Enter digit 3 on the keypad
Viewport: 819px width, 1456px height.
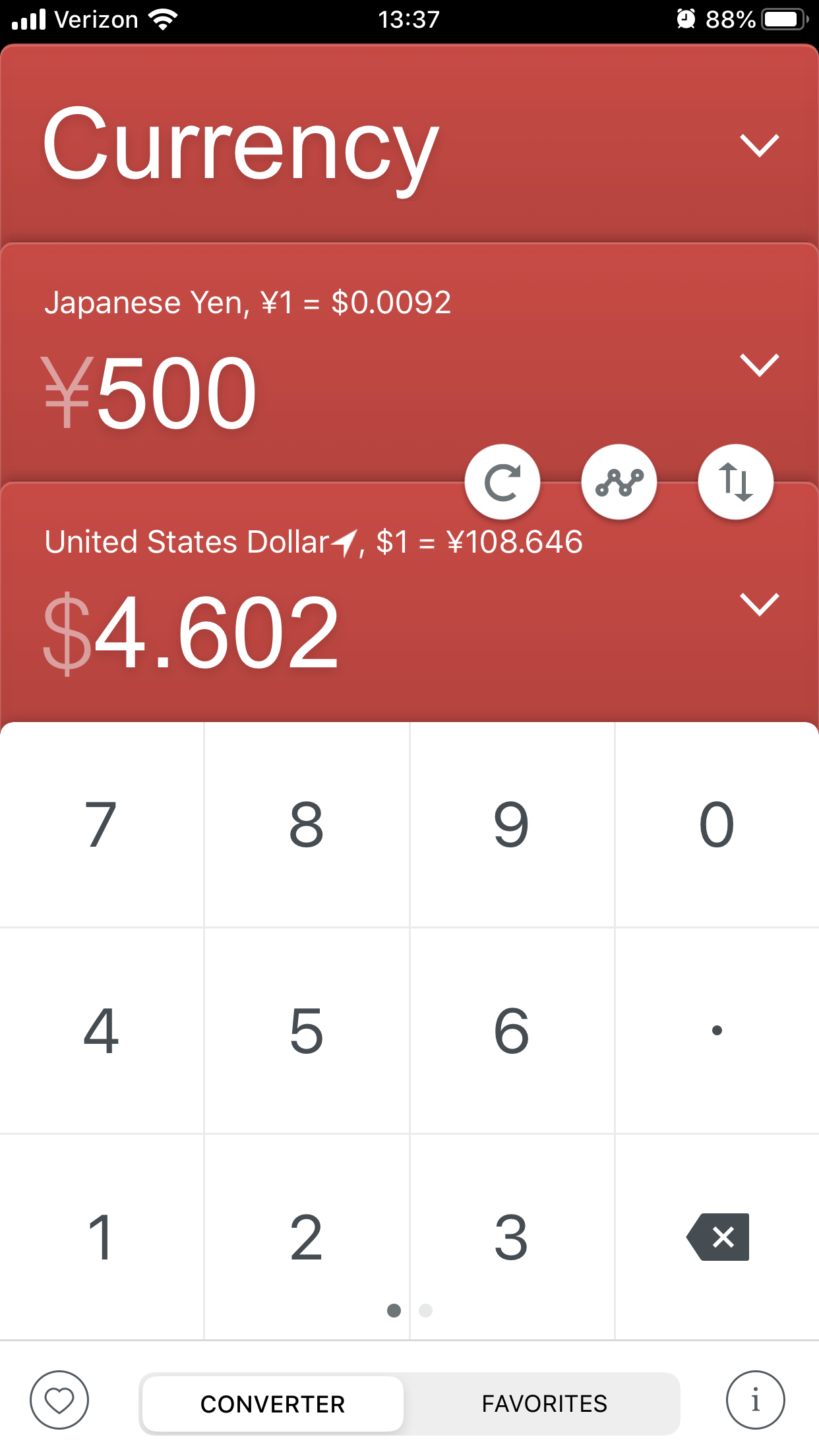[x=512, y=1237]
